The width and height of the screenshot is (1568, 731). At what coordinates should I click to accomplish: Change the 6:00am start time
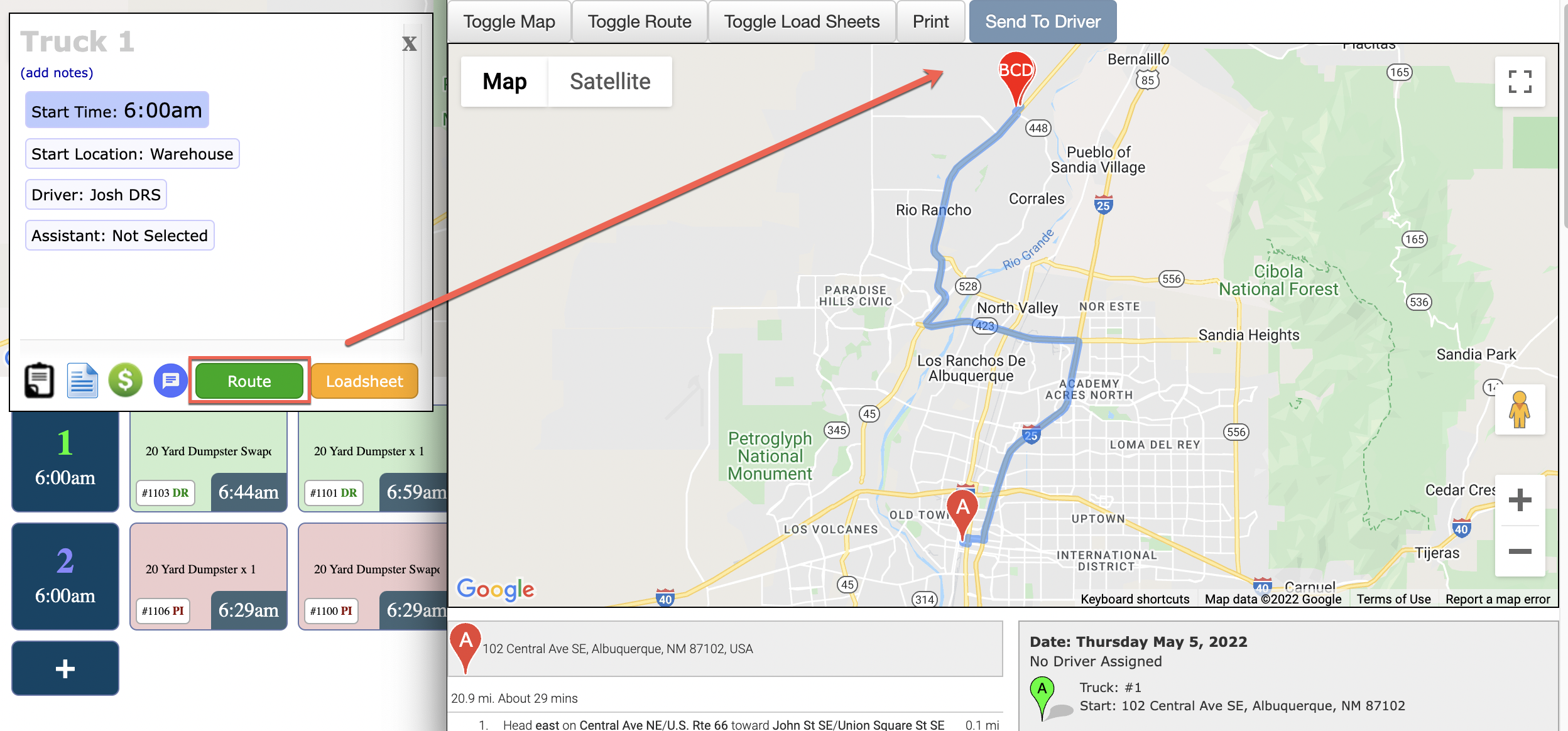pyautogui.click(x=117, y=111)
